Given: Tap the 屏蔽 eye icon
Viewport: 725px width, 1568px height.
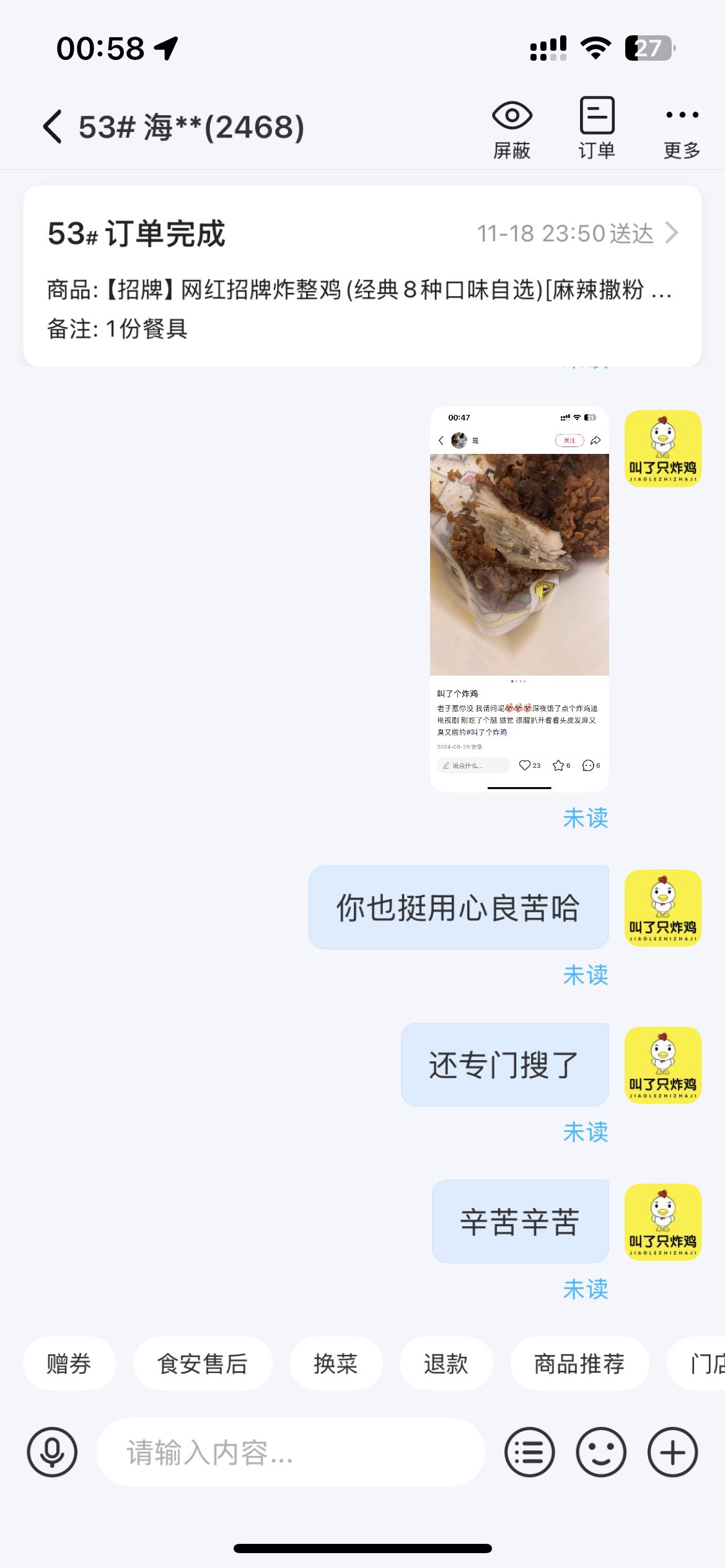Looking at the screenshot, I should pos(512,128).
